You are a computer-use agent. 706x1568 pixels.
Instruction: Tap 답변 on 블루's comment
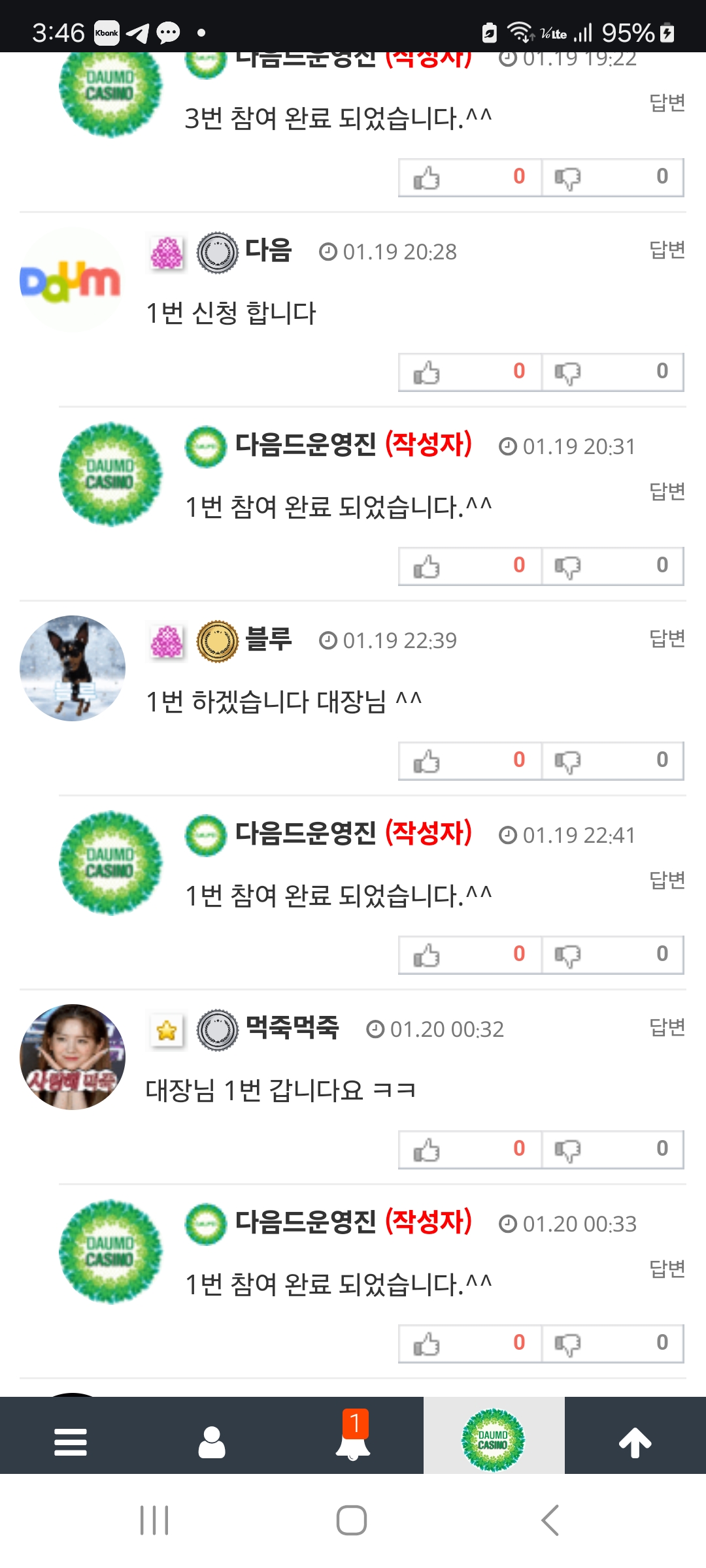[x=667, y=638]
